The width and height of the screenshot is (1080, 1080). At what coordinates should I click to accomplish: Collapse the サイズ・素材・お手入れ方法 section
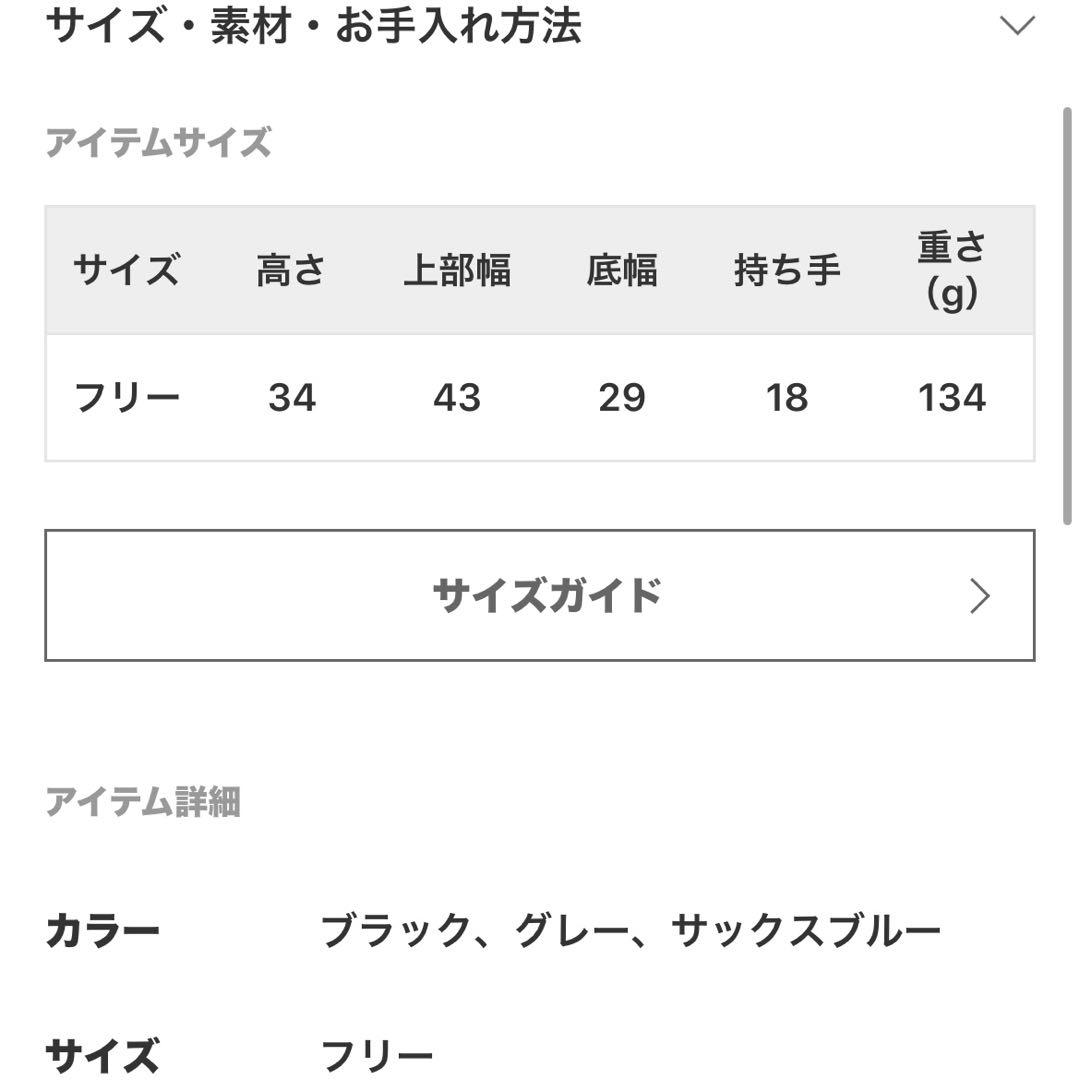point(1016,26)
